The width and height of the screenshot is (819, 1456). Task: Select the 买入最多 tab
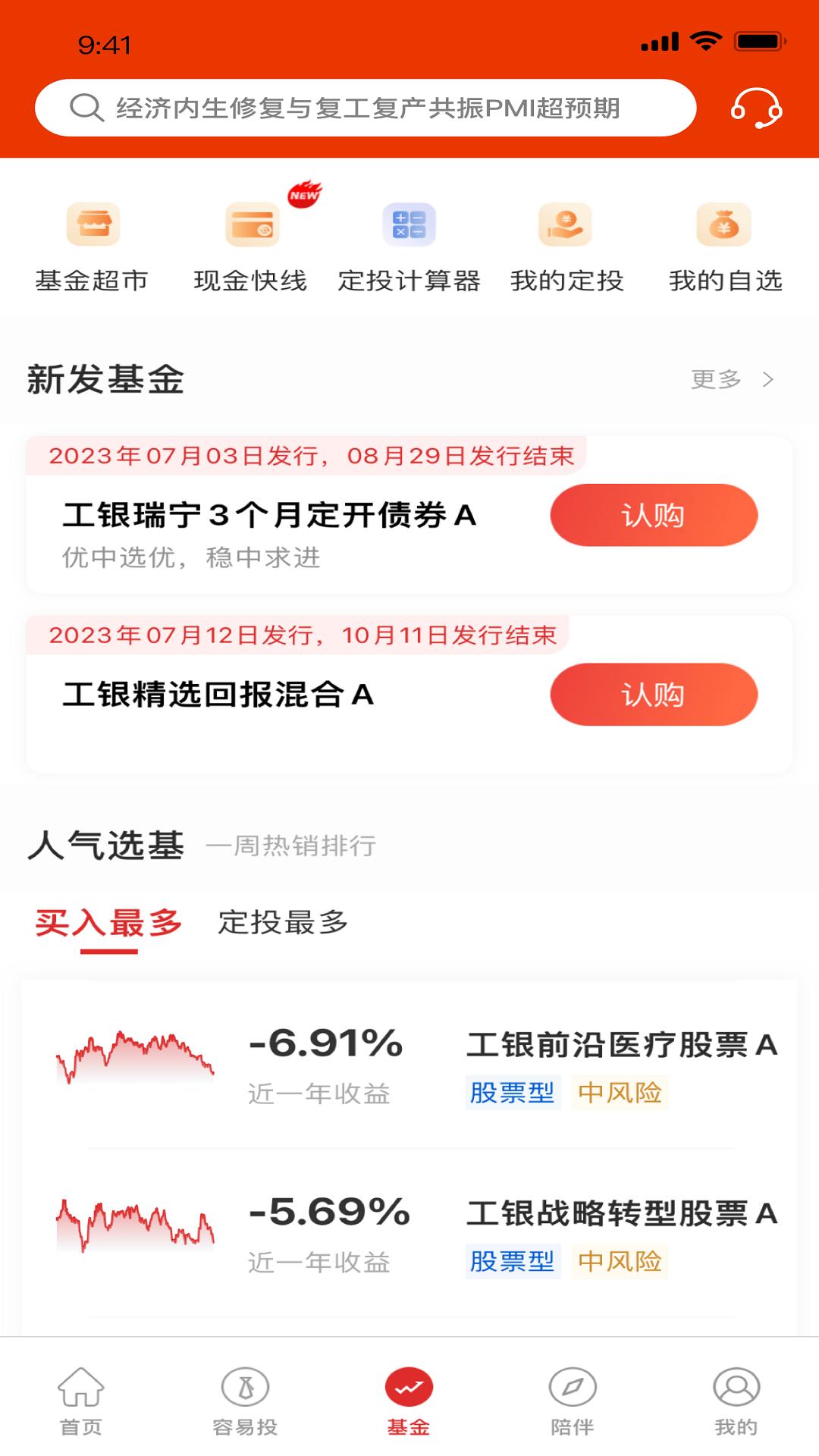[x=106, y=923]
